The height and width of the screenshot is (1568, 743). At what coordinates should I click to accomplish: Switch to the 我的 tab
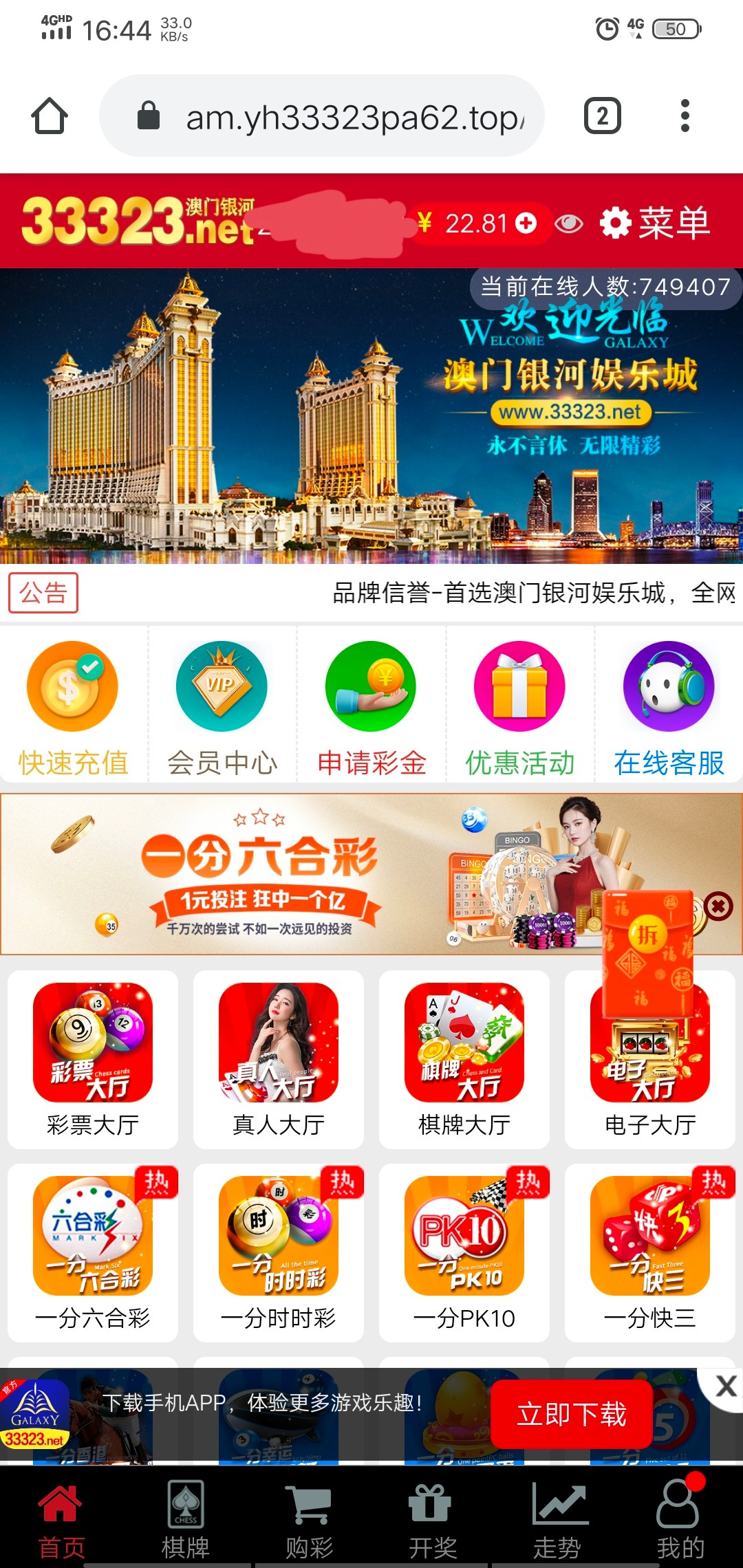pyautogui.click(x=680, y=1520)
